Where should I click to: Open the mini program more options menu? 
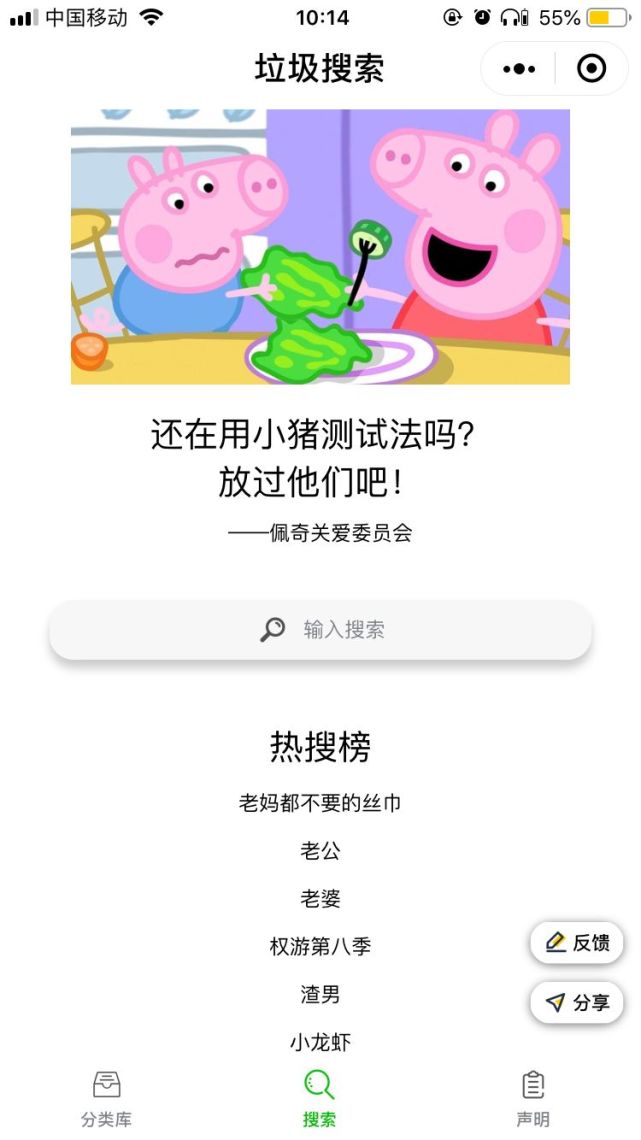pyautogui.click(x=519, y=69)
